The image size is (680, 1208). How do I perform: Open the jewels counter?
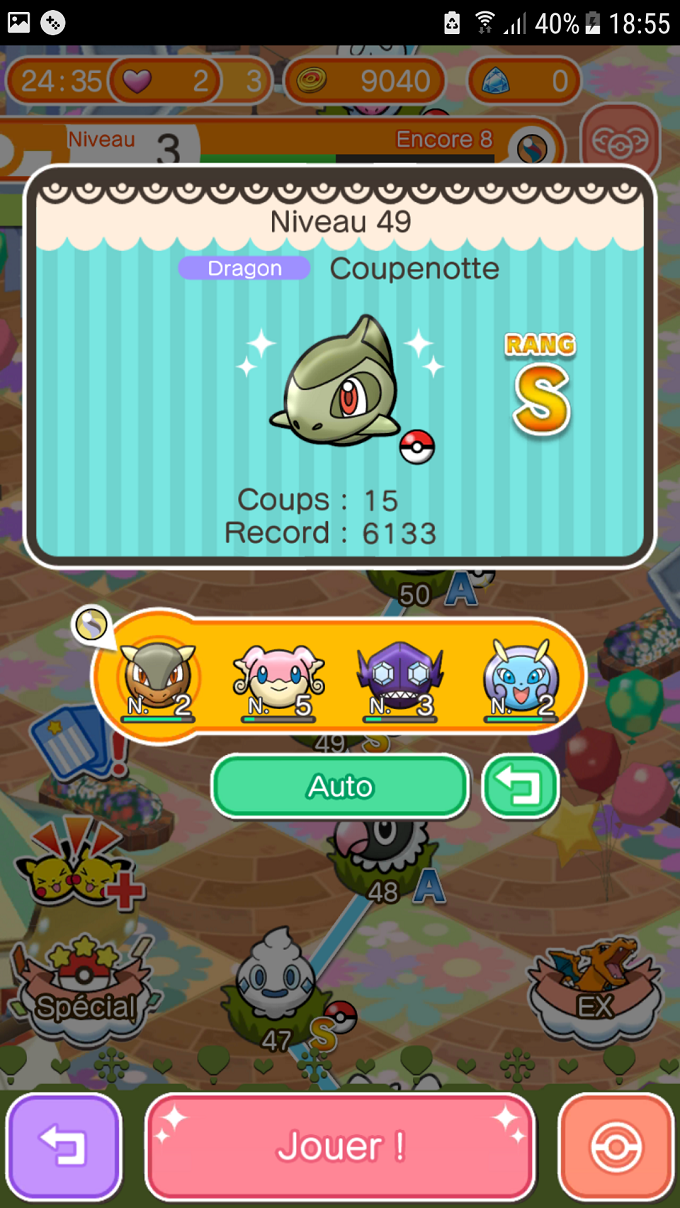[x=524, y=81]
